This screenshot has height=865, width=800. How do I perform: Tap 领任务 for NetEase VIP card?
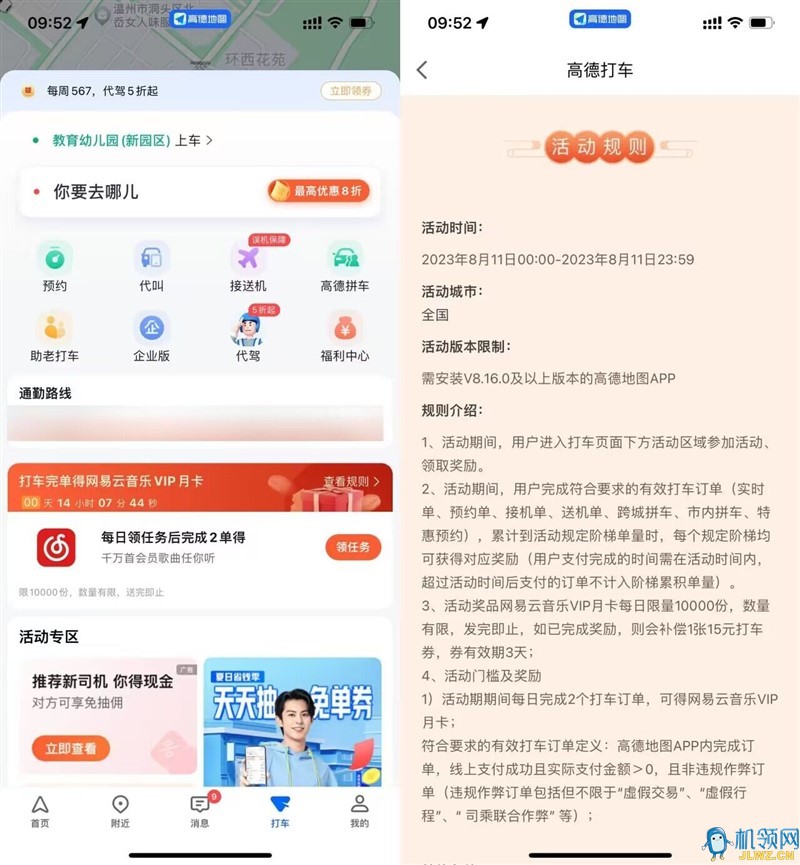pyautogui.click(x=352, y=547)
